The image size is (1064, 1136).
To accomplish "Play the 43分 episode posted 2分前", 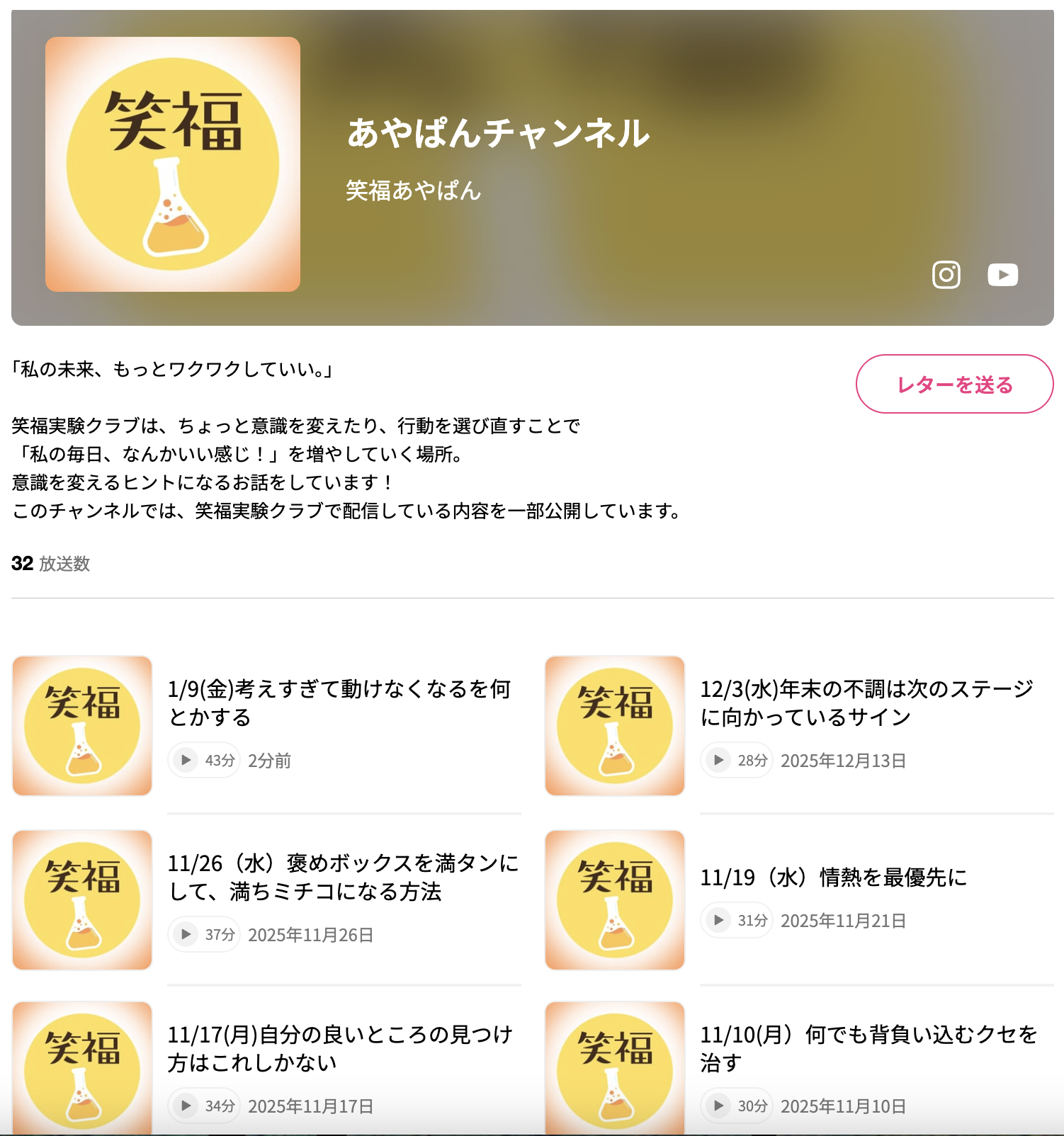I will pyautogui.click(x=204, y=760).
